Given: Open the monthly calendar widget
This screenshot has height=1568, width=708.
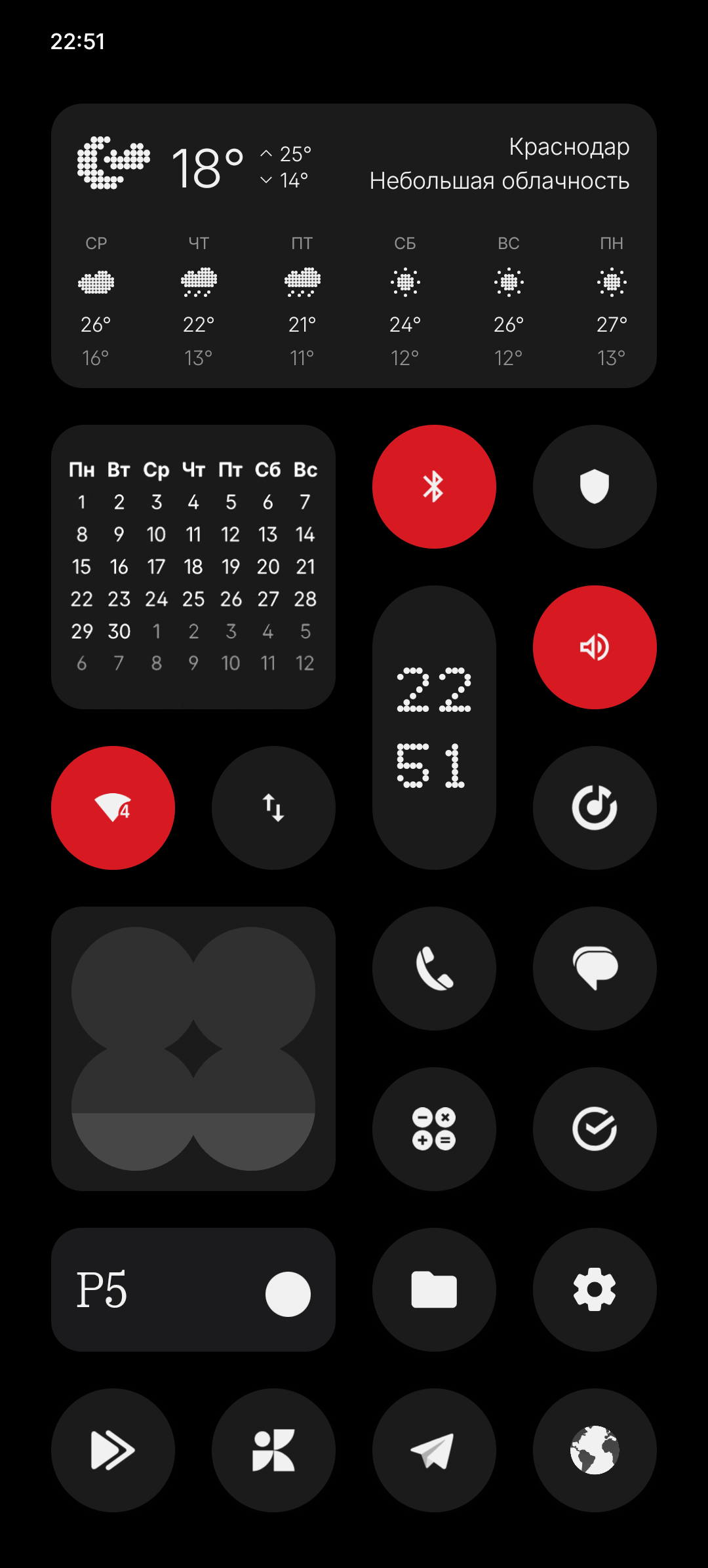Looking at the screenshot, I should (193, 567).
